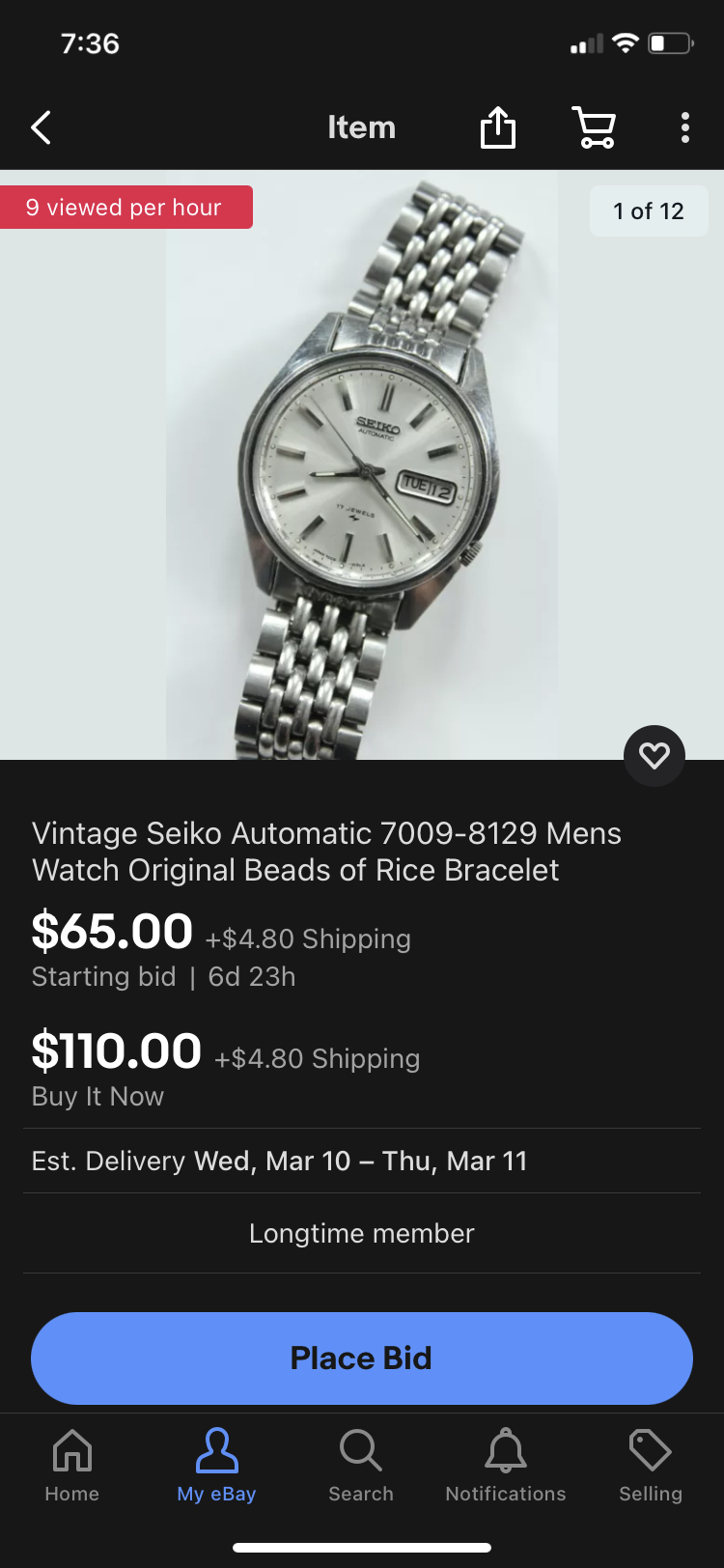
Task: Open the three-dot overflow menu
Action: point(684,127)
